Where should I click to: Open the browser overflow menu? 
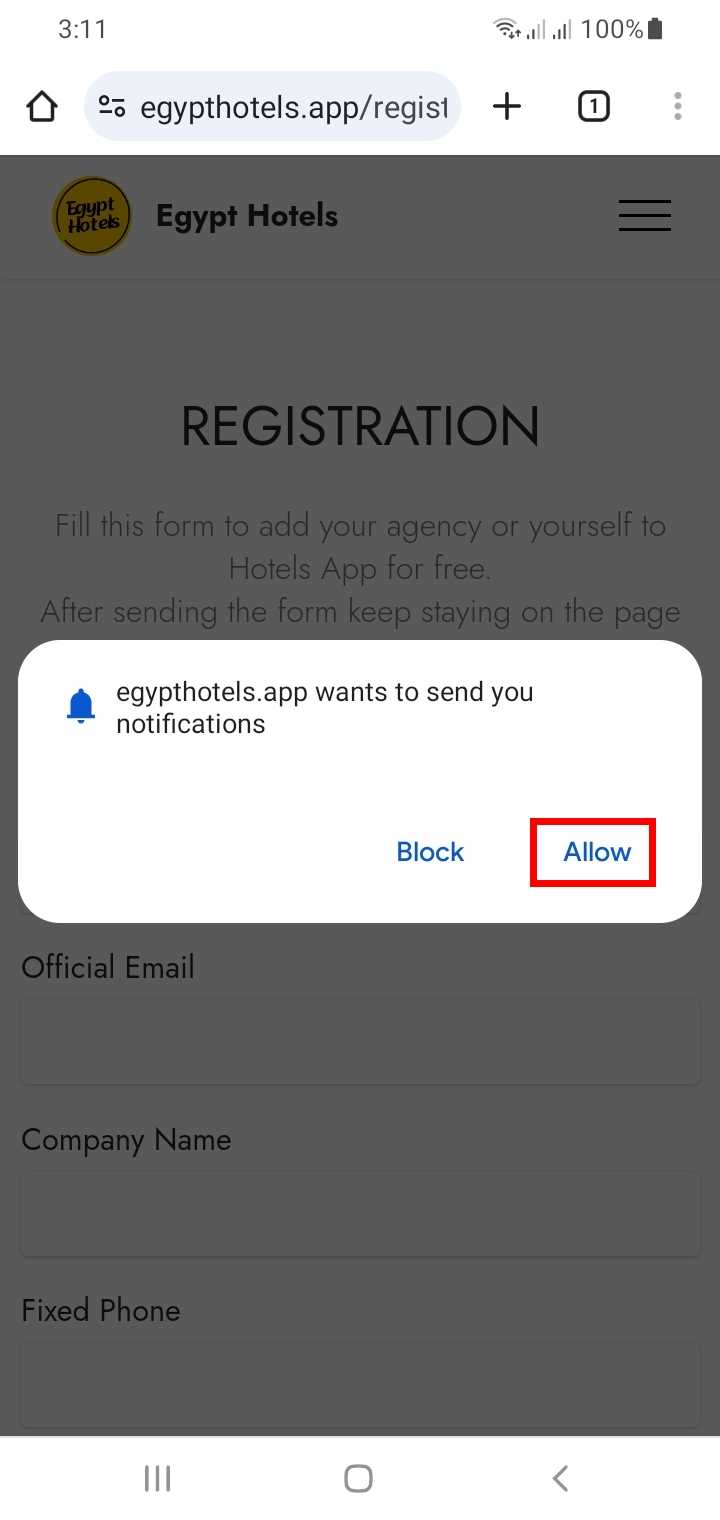(x=678, y=106)
